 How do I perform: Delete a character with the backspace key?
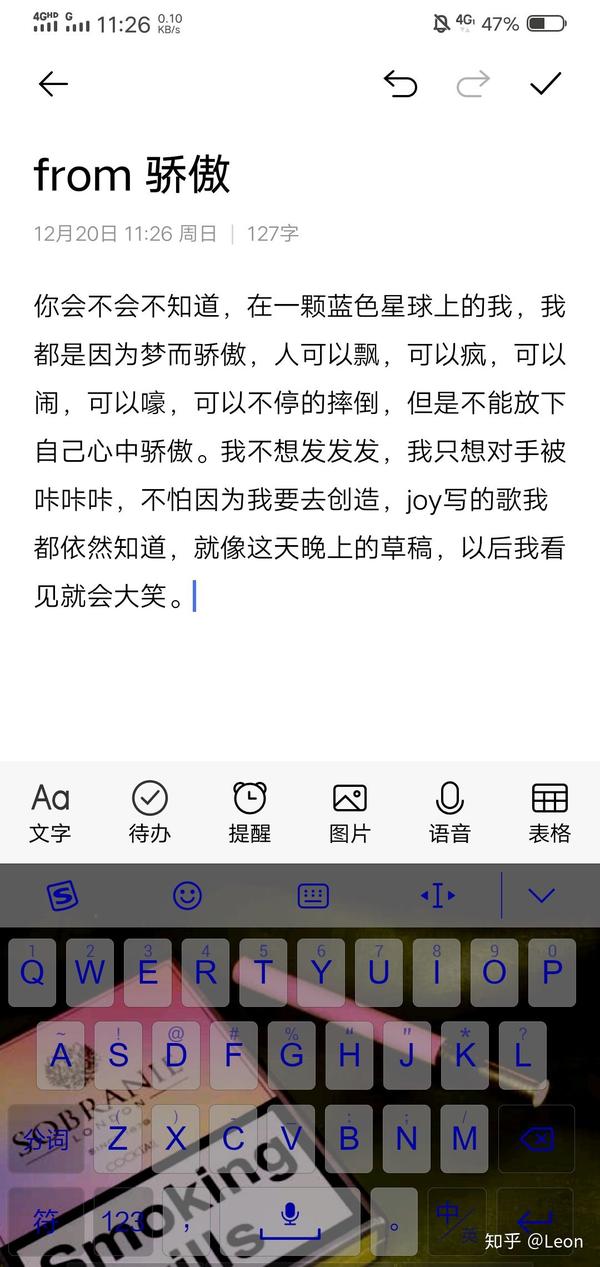point(538,1138)
